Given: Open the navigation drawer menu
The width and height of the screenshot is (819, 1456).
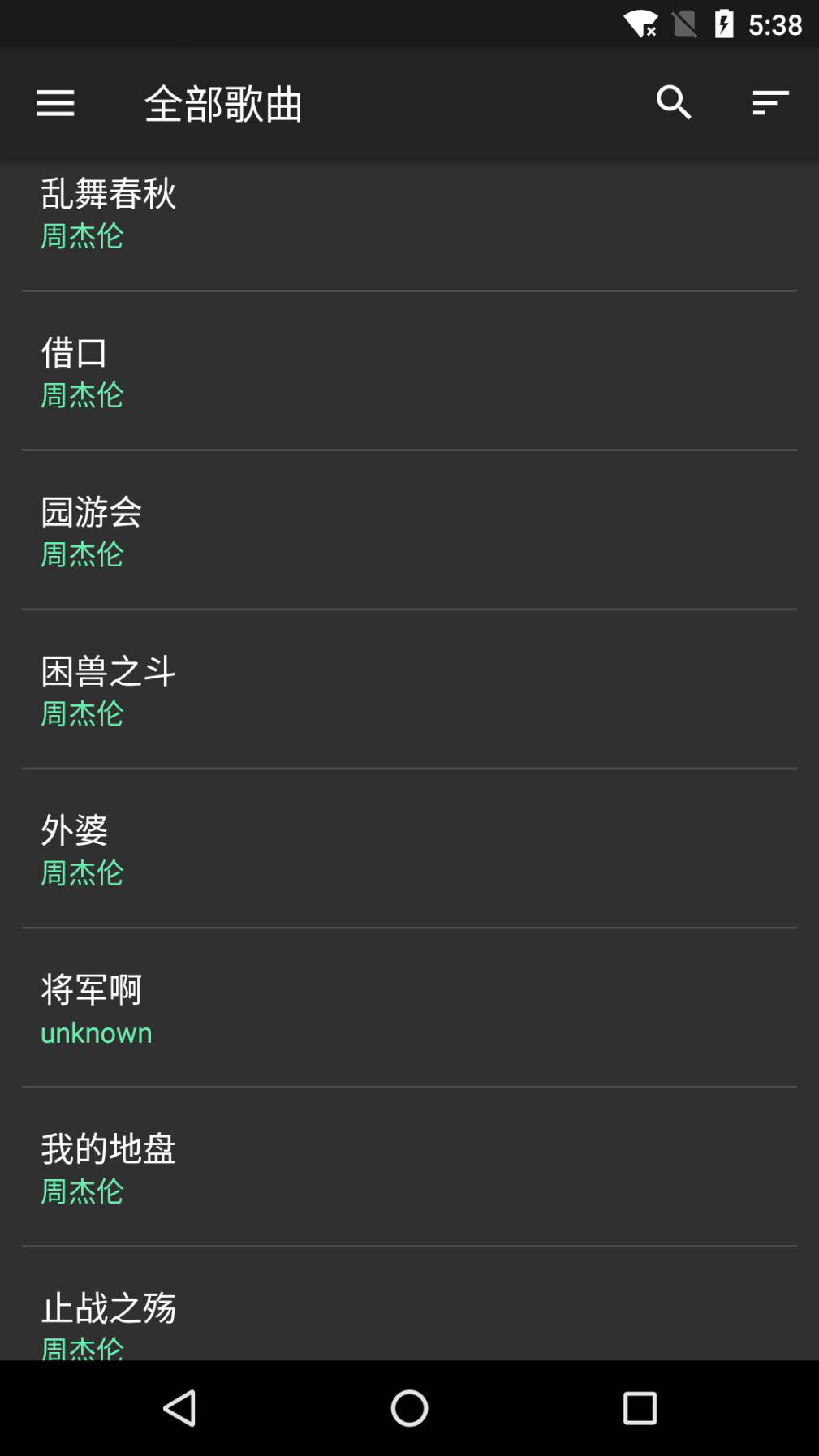Looking at the screenshot, I should [x=55, y=104].
